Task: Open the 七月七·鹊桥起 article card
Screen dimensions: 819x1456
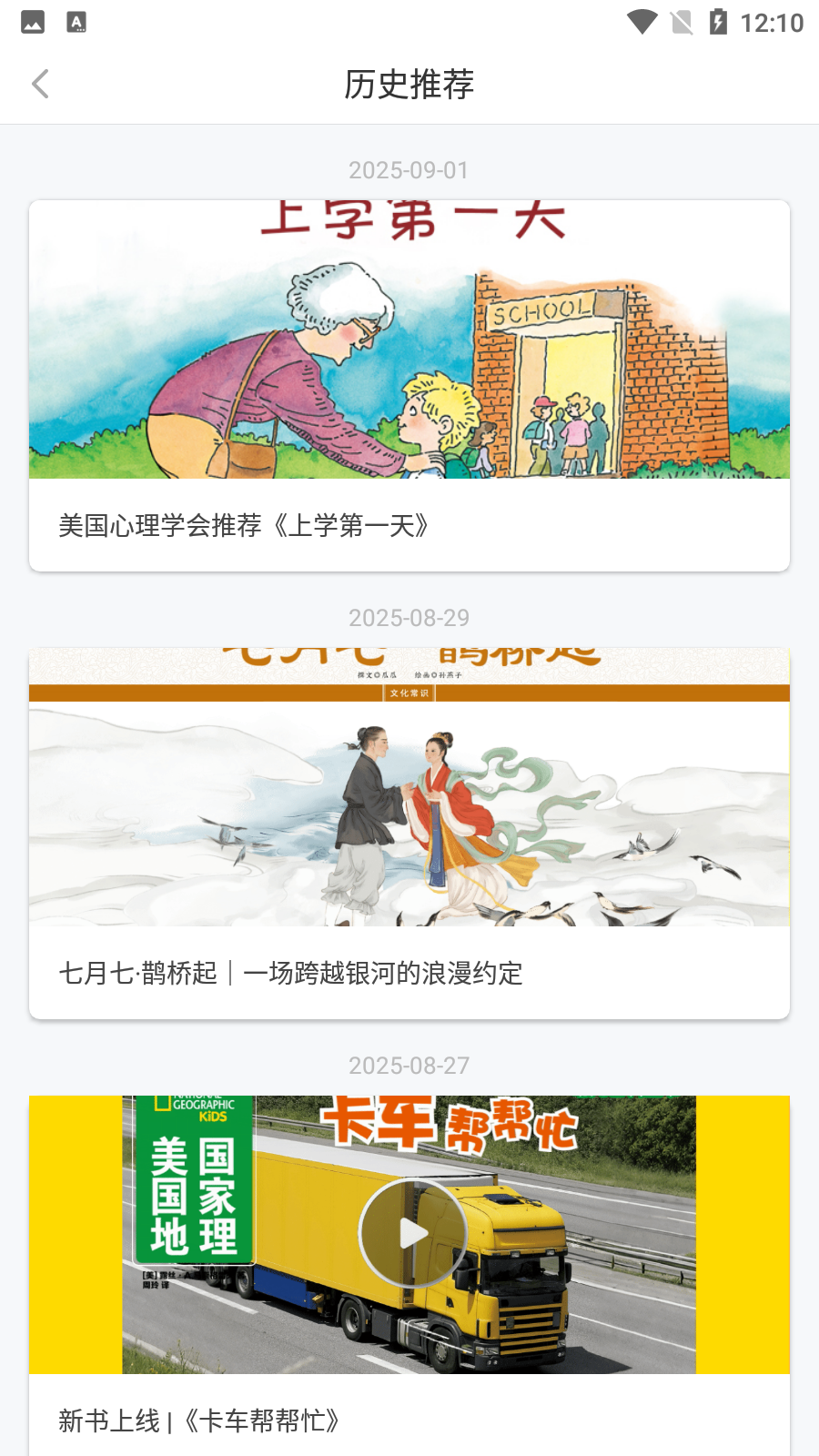Action: (409, 833)
